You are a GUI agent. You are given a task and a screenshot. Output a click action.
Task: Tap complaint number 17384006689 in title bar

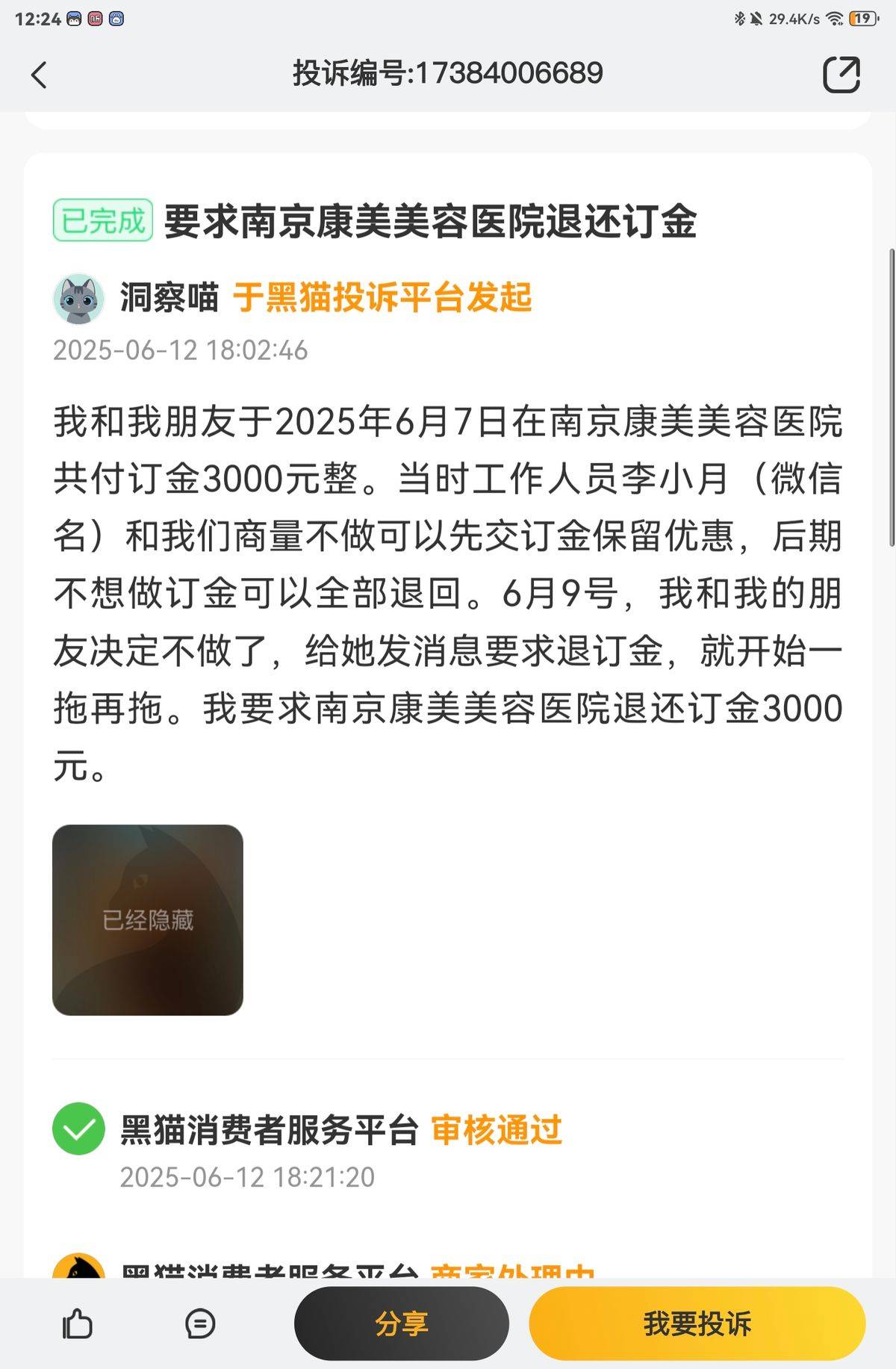pos(448,72)
